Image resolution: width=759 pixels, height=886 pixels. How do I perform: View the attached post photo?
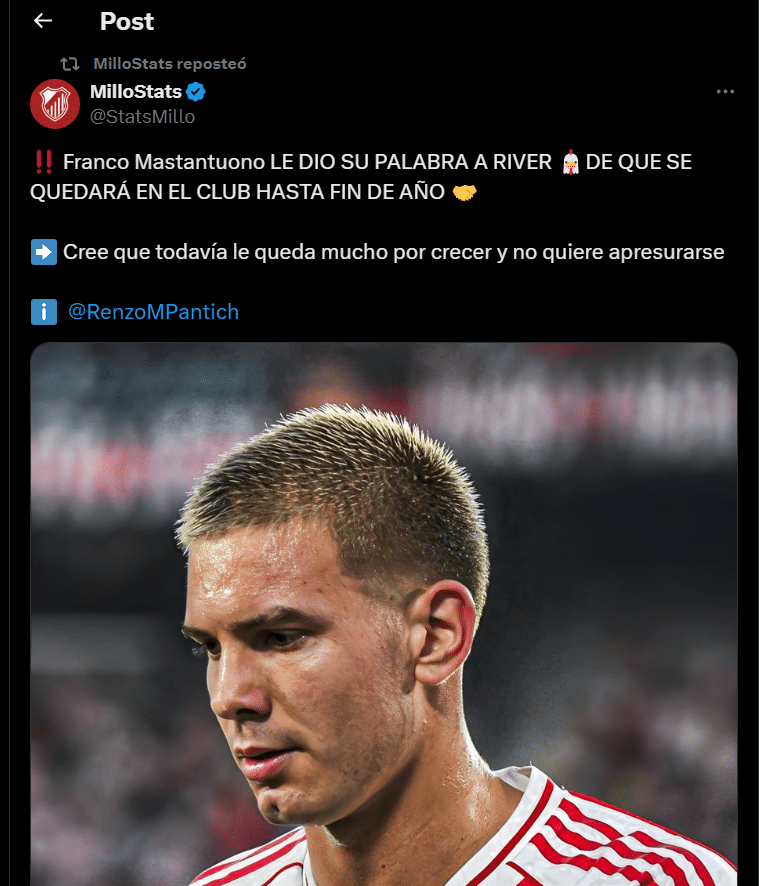(384, 614)
